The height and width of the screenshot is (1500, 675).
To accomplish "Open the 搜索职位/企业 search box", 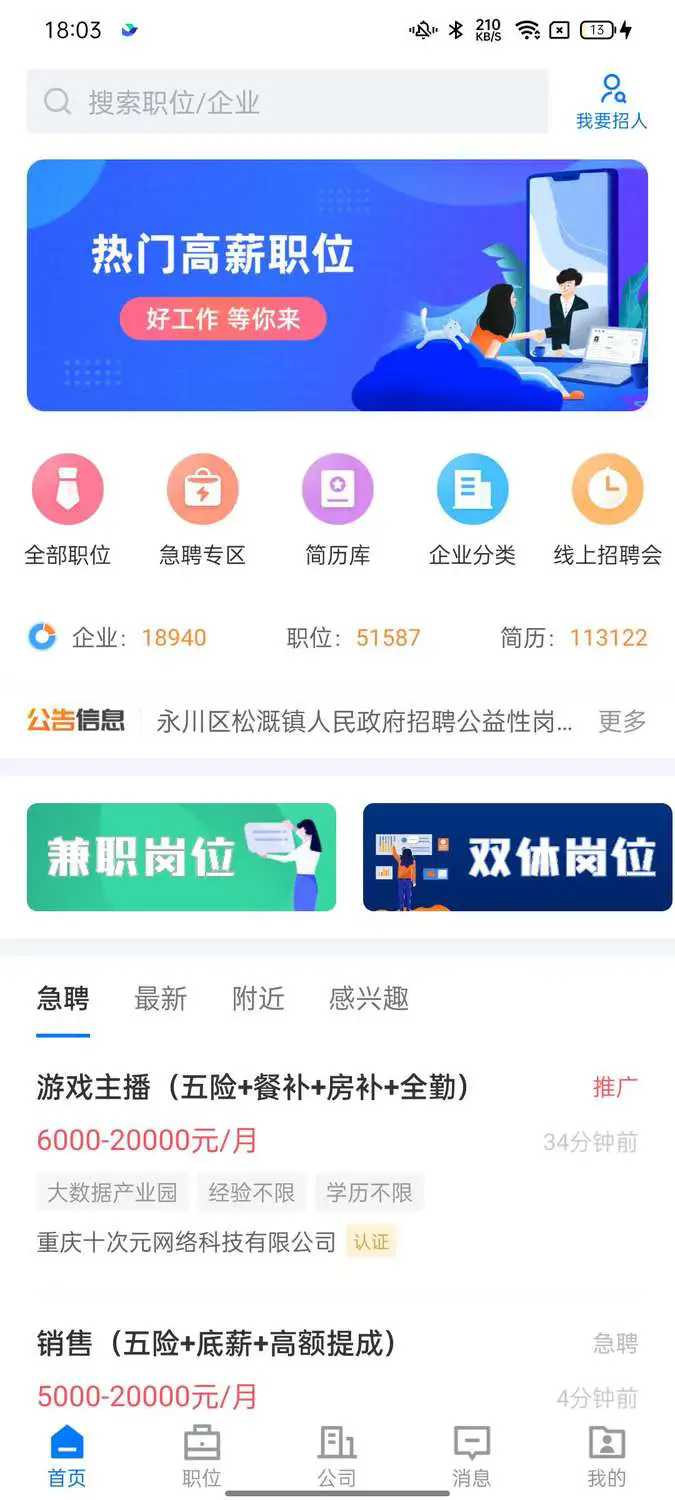I will (287, 102).
